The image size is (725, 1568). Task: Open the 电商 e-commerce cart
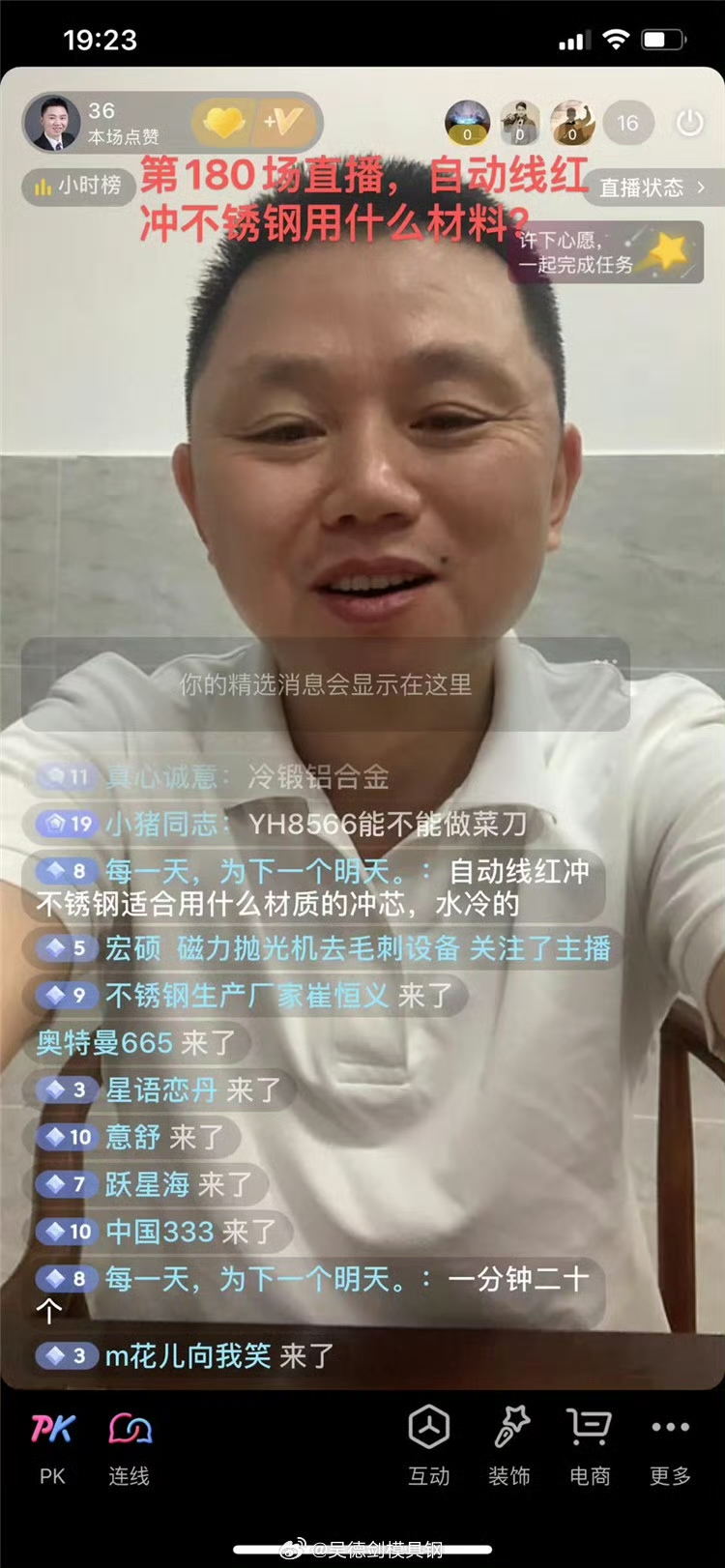pyautogui.click(x=590, y=1445)
